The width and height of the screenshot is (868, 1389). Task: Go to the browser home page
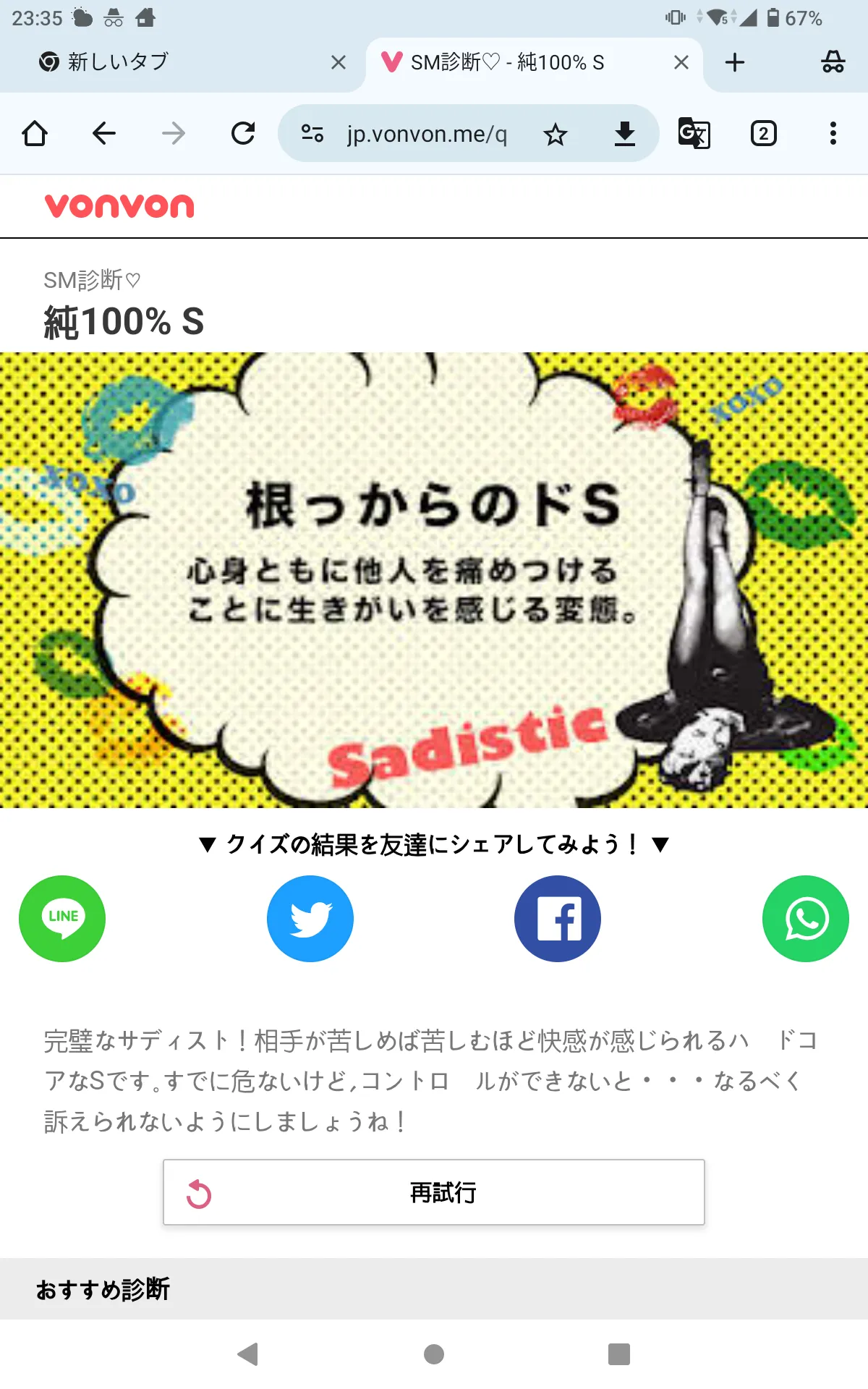[x=35, y=134]
